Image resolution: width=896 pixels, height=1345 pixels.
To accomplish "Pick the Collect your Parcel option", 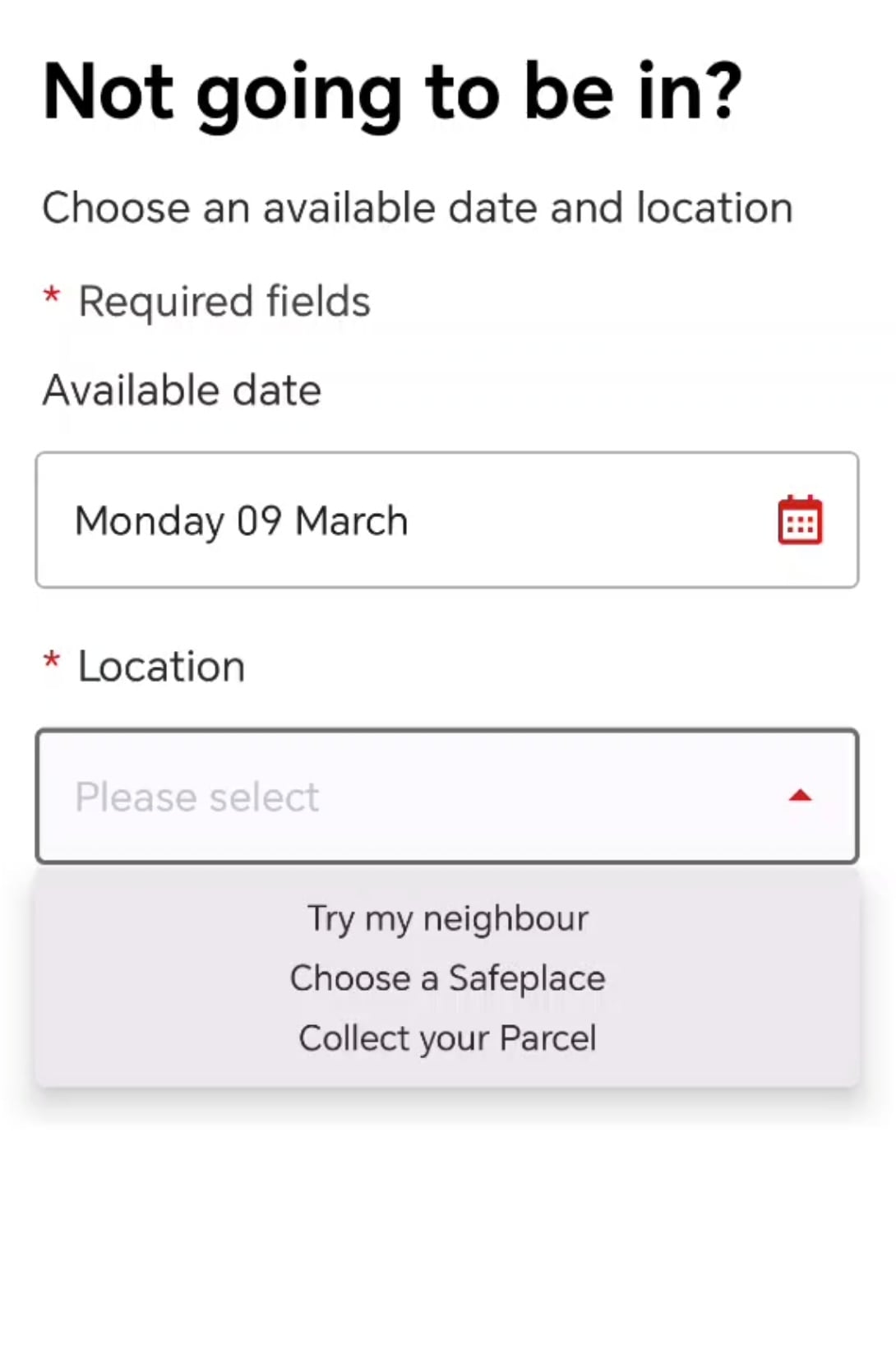I will 447,1038.
